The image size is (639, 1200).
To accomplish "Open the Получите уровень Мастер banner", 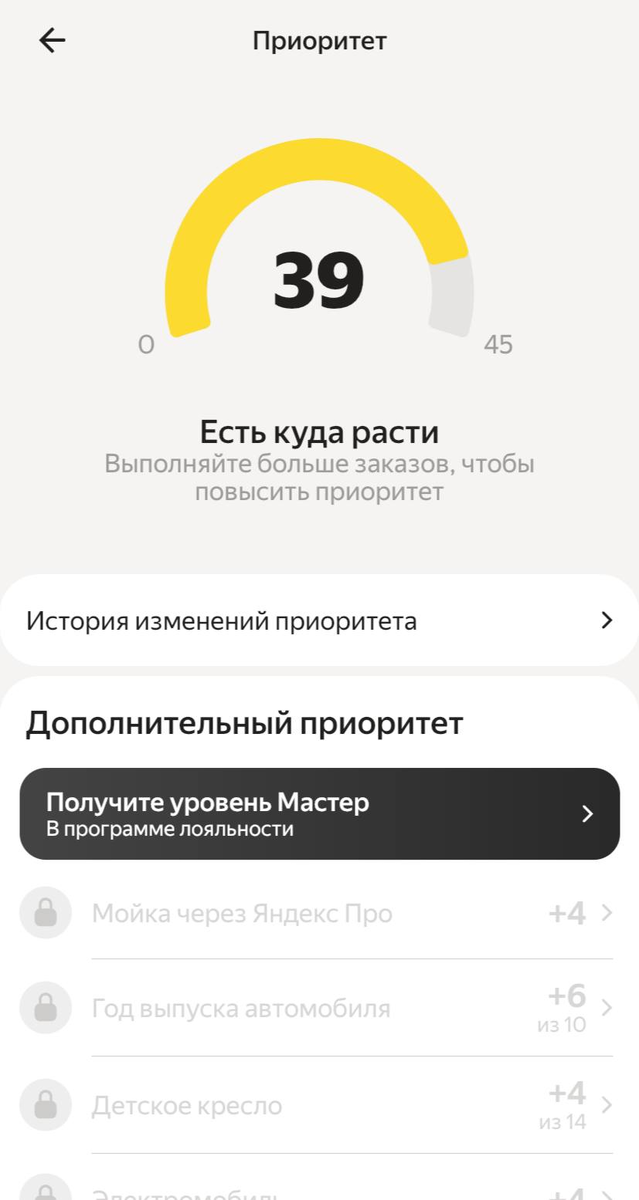I will (319, 814).
